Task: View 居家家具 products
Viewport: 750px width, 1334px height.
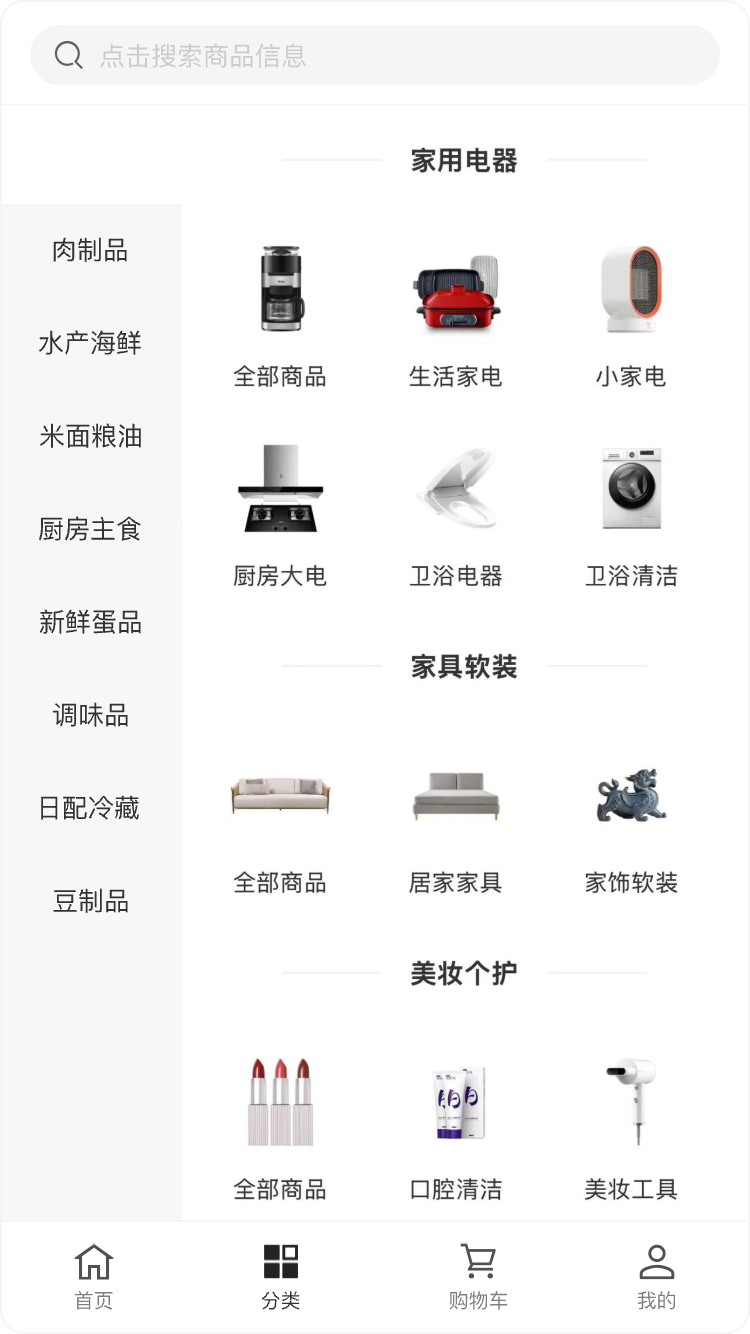Action: tap(456, 822)
